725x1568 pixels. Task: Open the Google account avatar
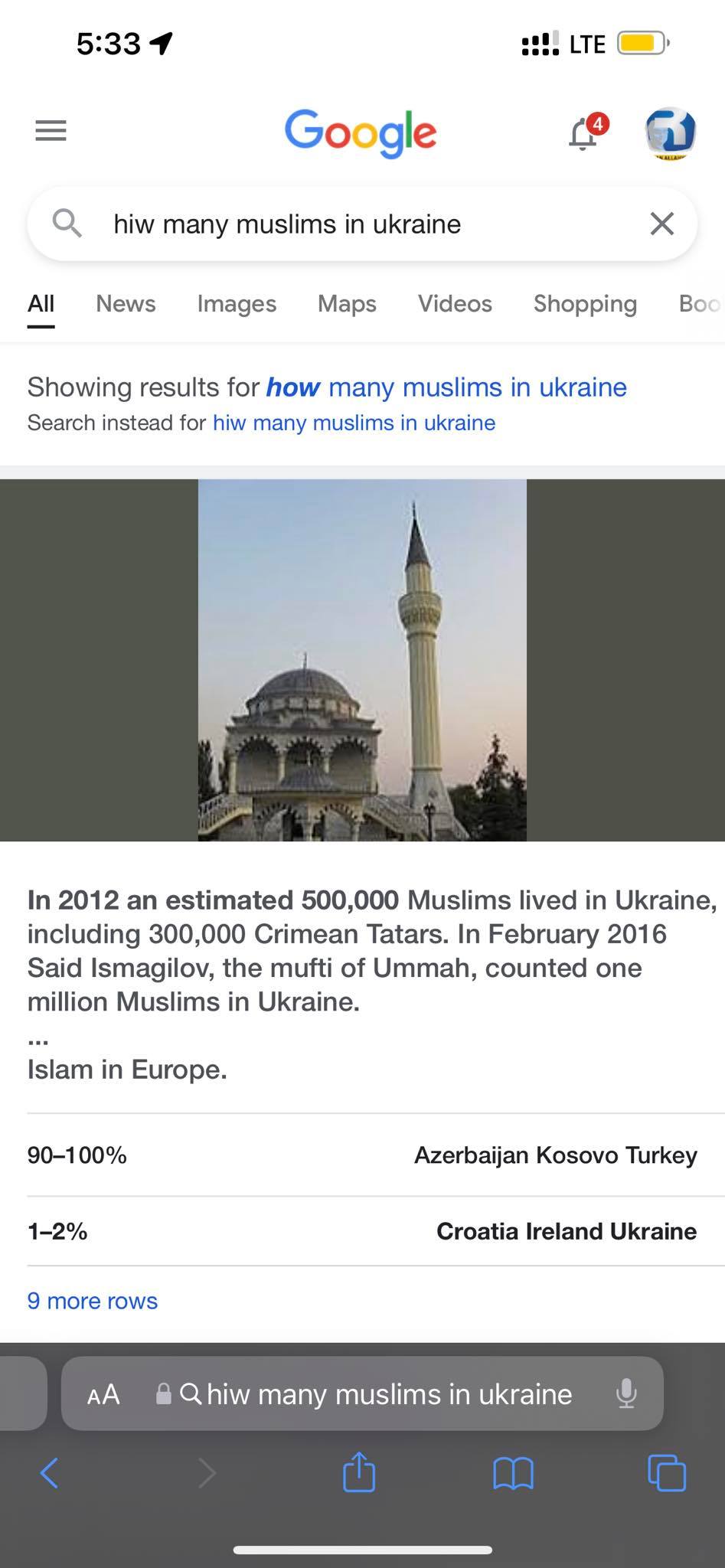click(x=670, y=132)
